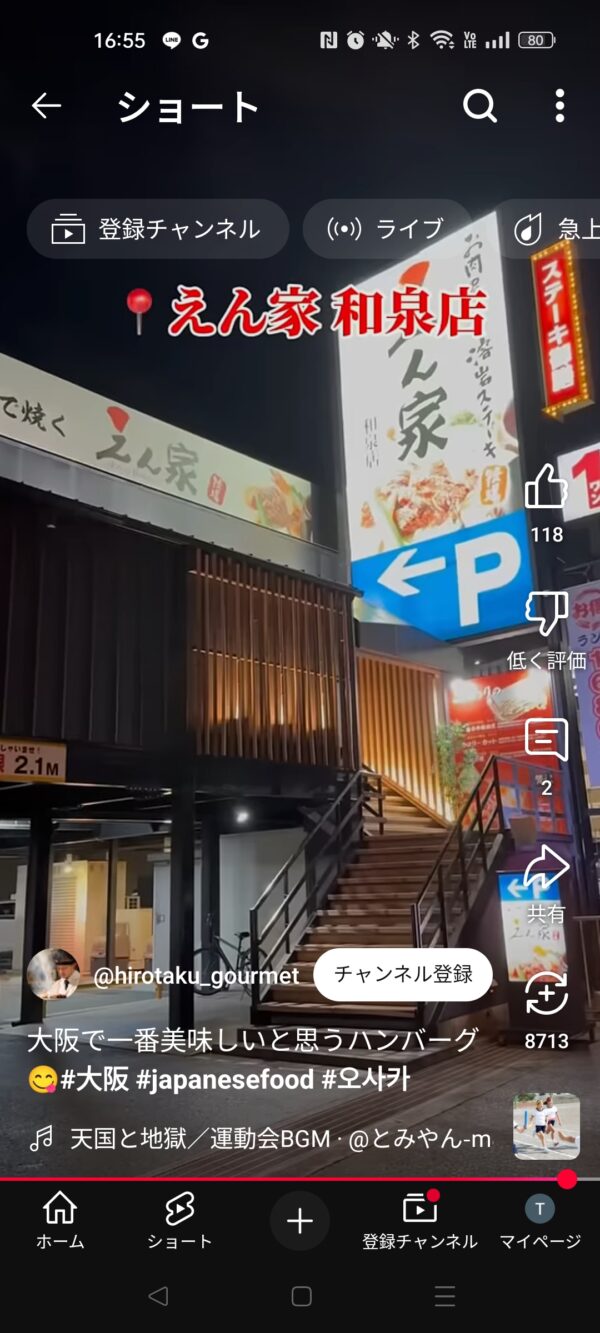Open the 天国と地獄 sound thumbnail
The image size is (600, 1333).
546,1126
